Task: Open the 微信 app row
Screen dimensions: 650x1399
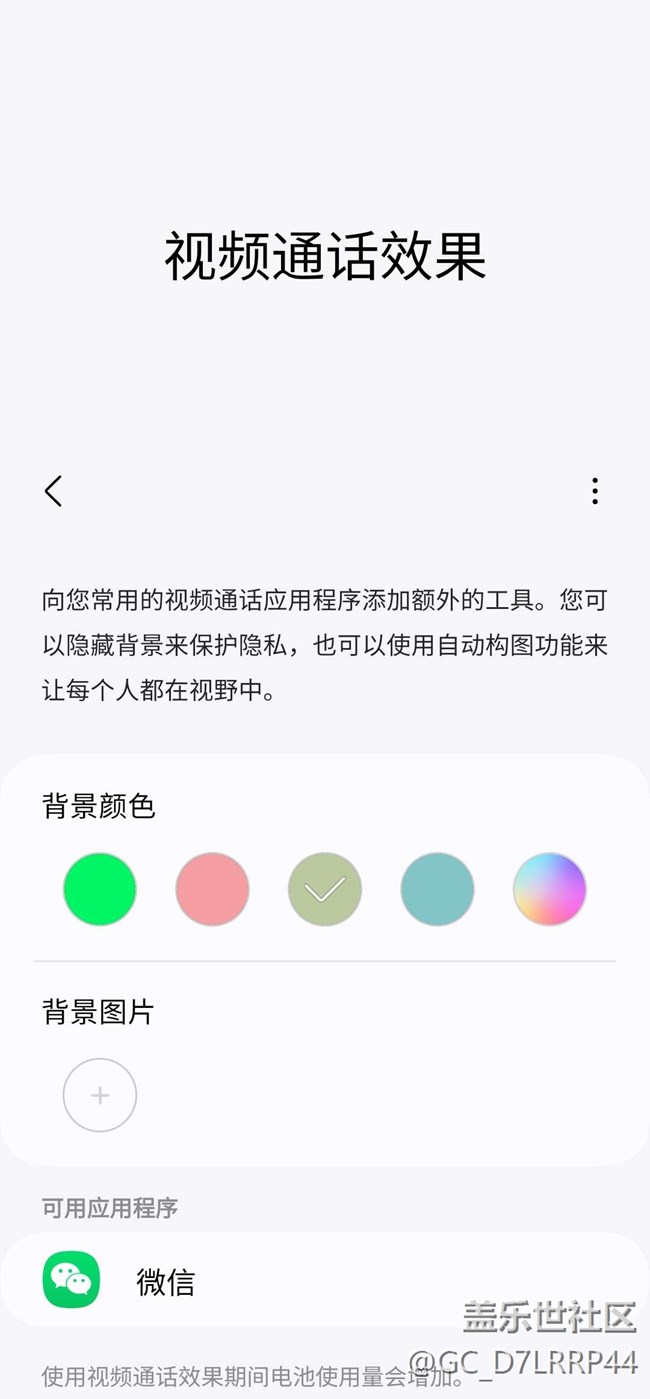Action: [325, 1280]
